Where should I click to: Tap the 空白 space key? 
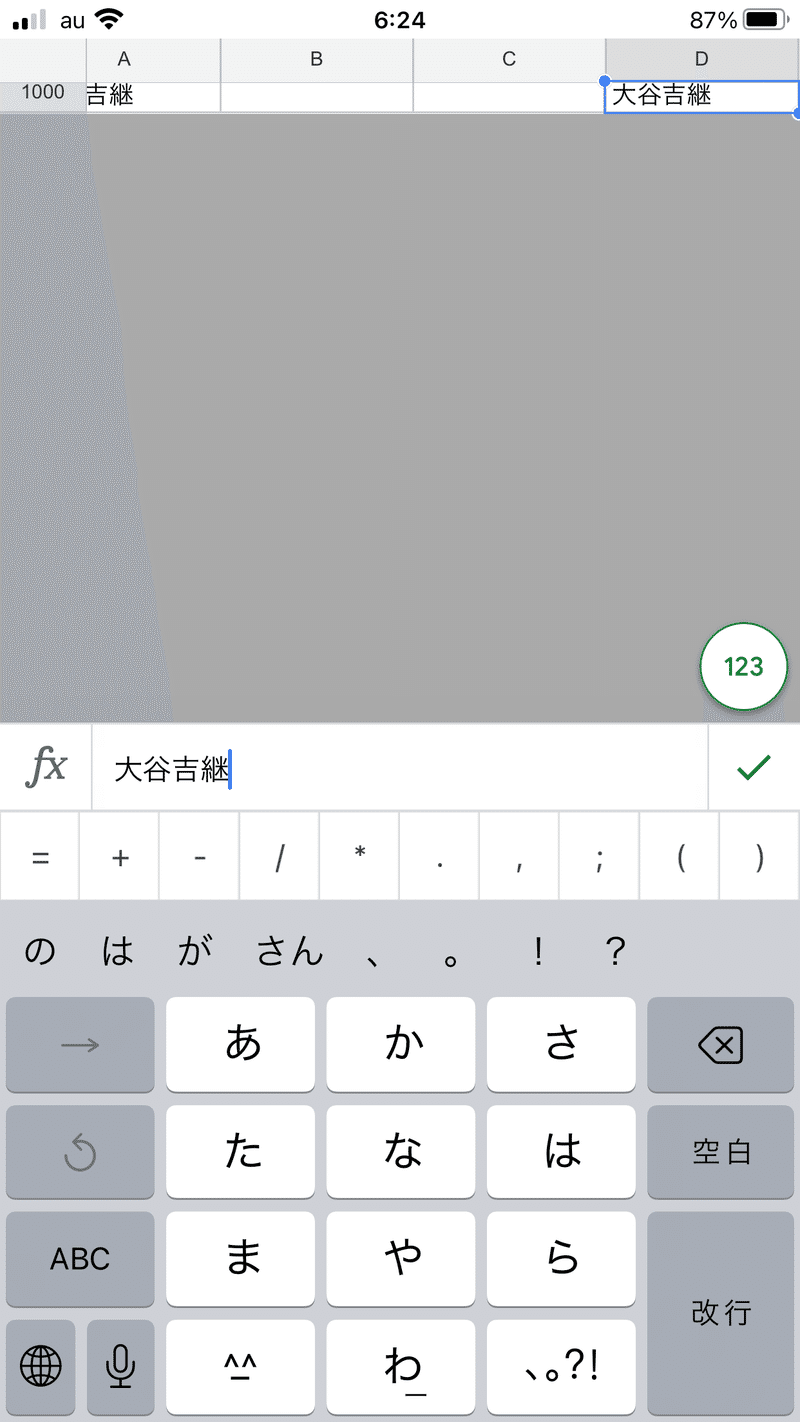pyautogui.click(x=721, y=1152)
